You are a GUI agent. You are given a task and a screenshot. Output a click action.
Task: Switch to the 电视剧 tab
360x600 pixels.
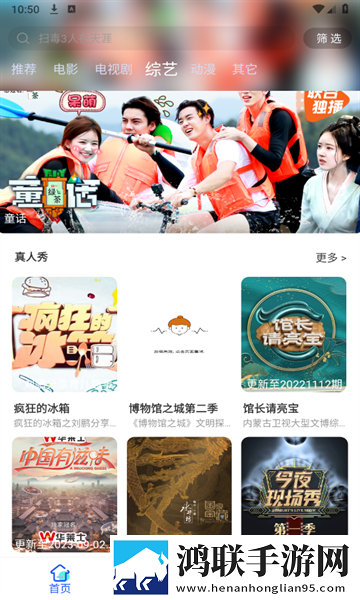tap(114, 69)
